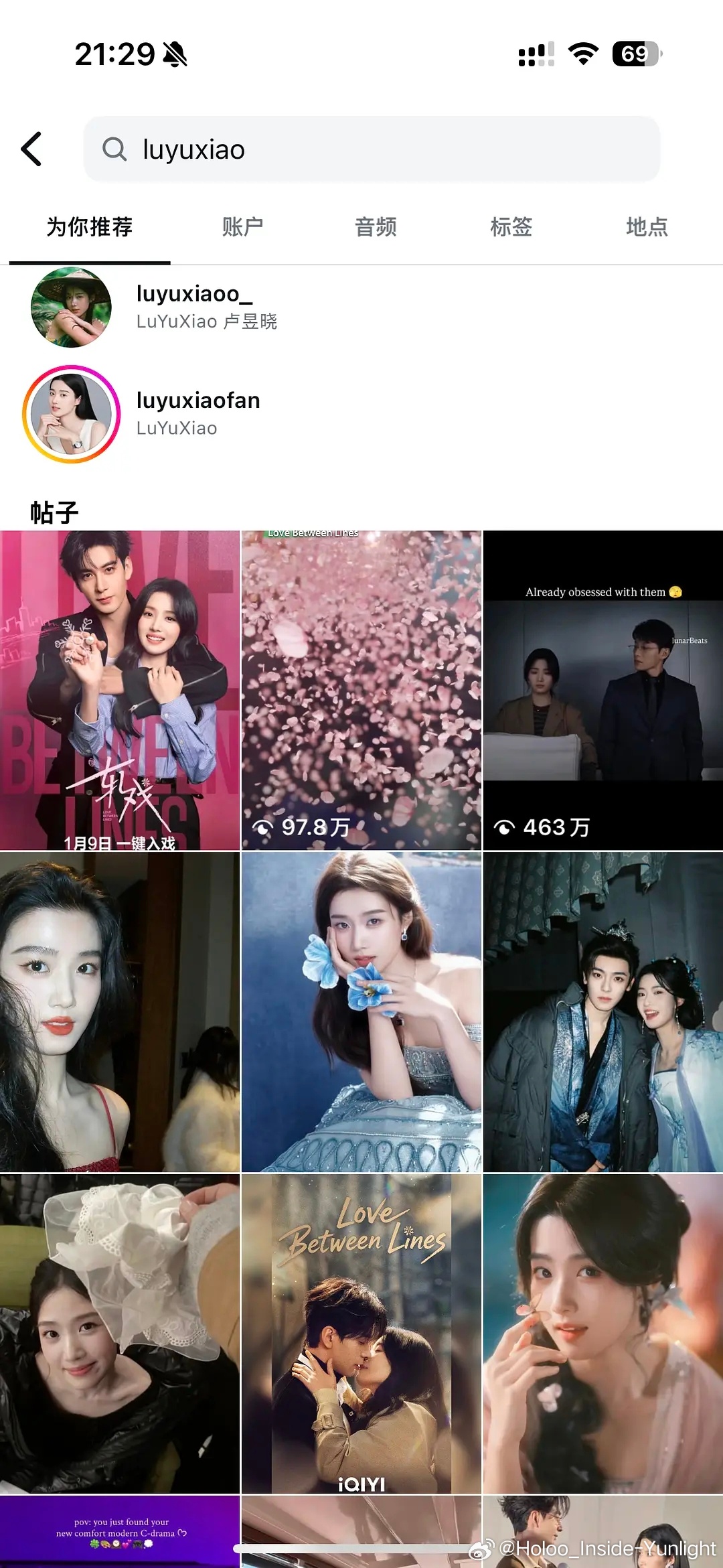The image size is (723, 1568).
Task: Tap the back arrow to return
Action: tap(31, 149)
